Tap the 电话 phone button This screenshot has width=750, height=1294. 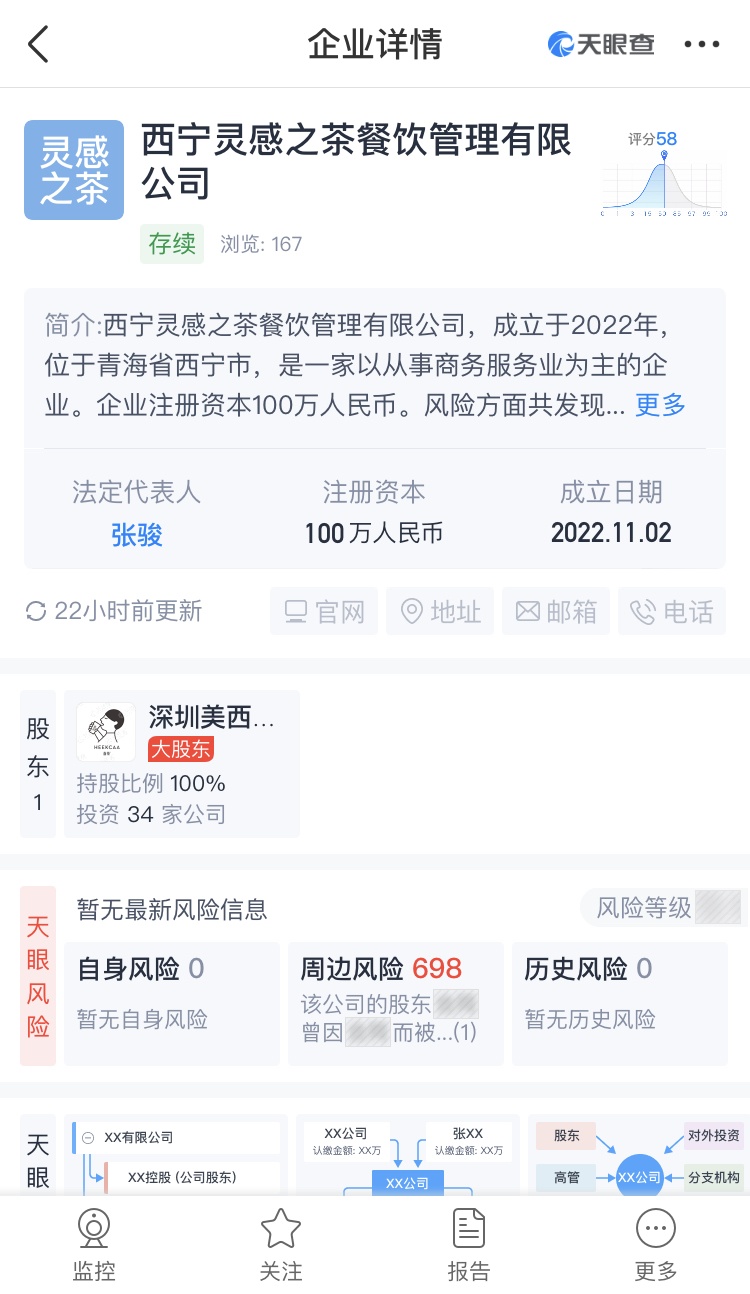pos(672,612)
